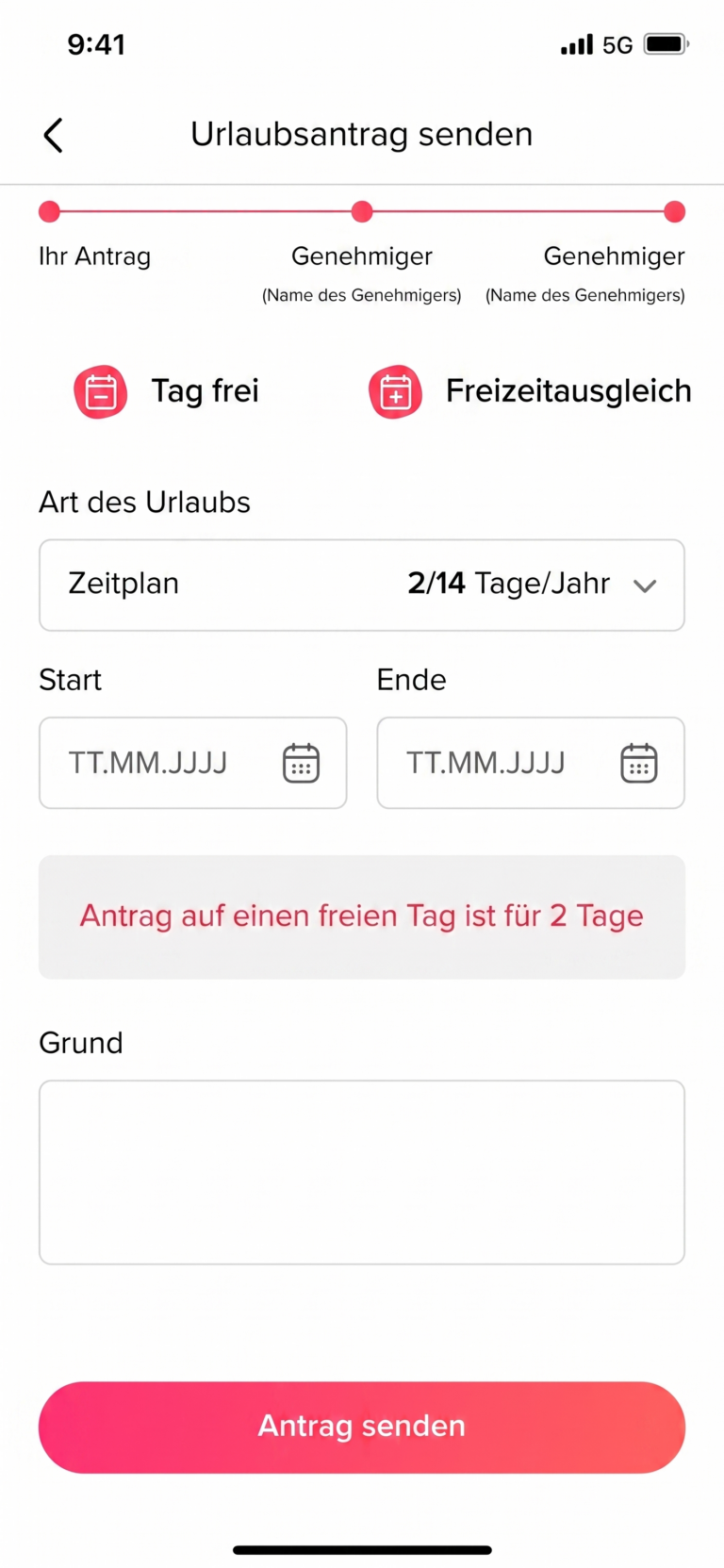
Task: Select the middle Genehmiger progress step
Action: (x=362, y=211)
